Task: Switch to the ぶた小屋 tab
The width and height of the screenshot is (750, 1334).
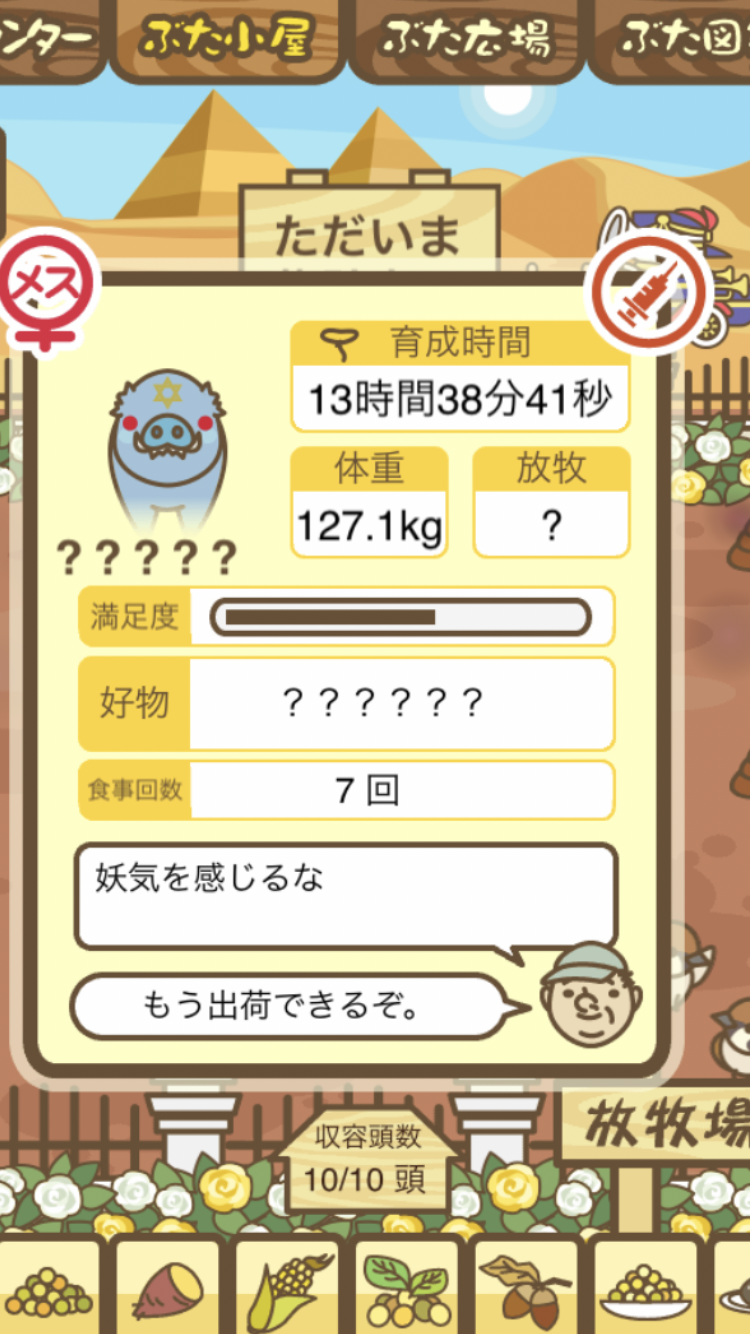Action: (226, 38)
